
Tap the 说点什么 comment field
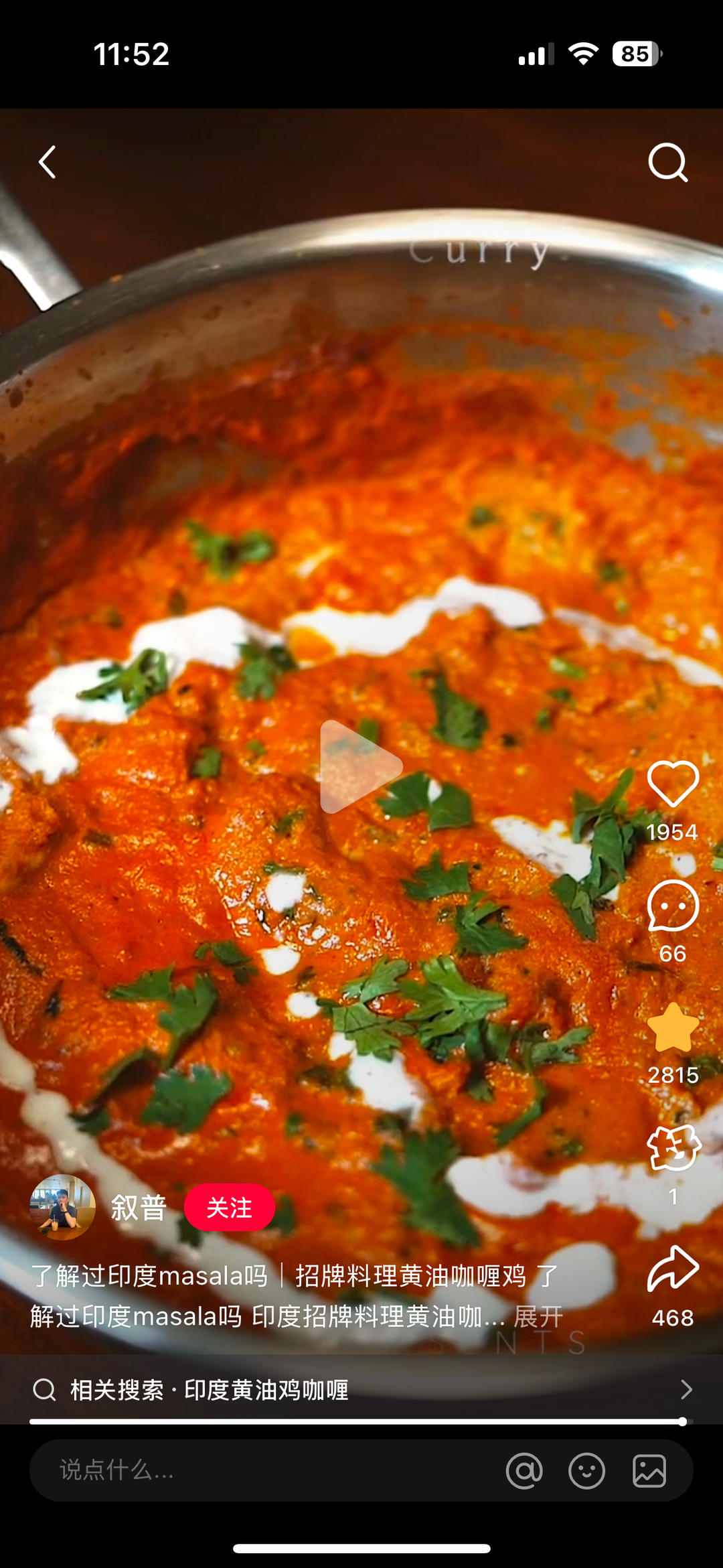click(x=254, y=1470)
